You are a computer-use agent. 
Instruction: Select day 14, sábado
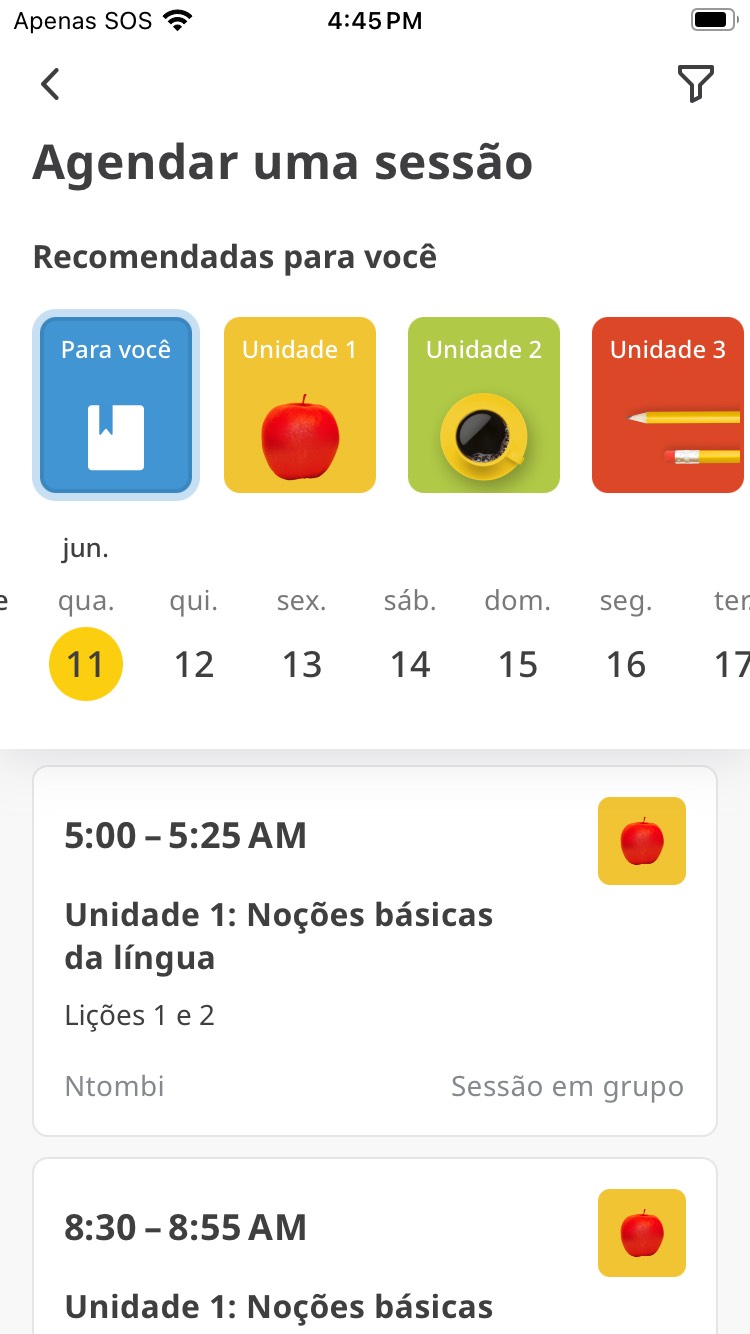tap(410, 663)
